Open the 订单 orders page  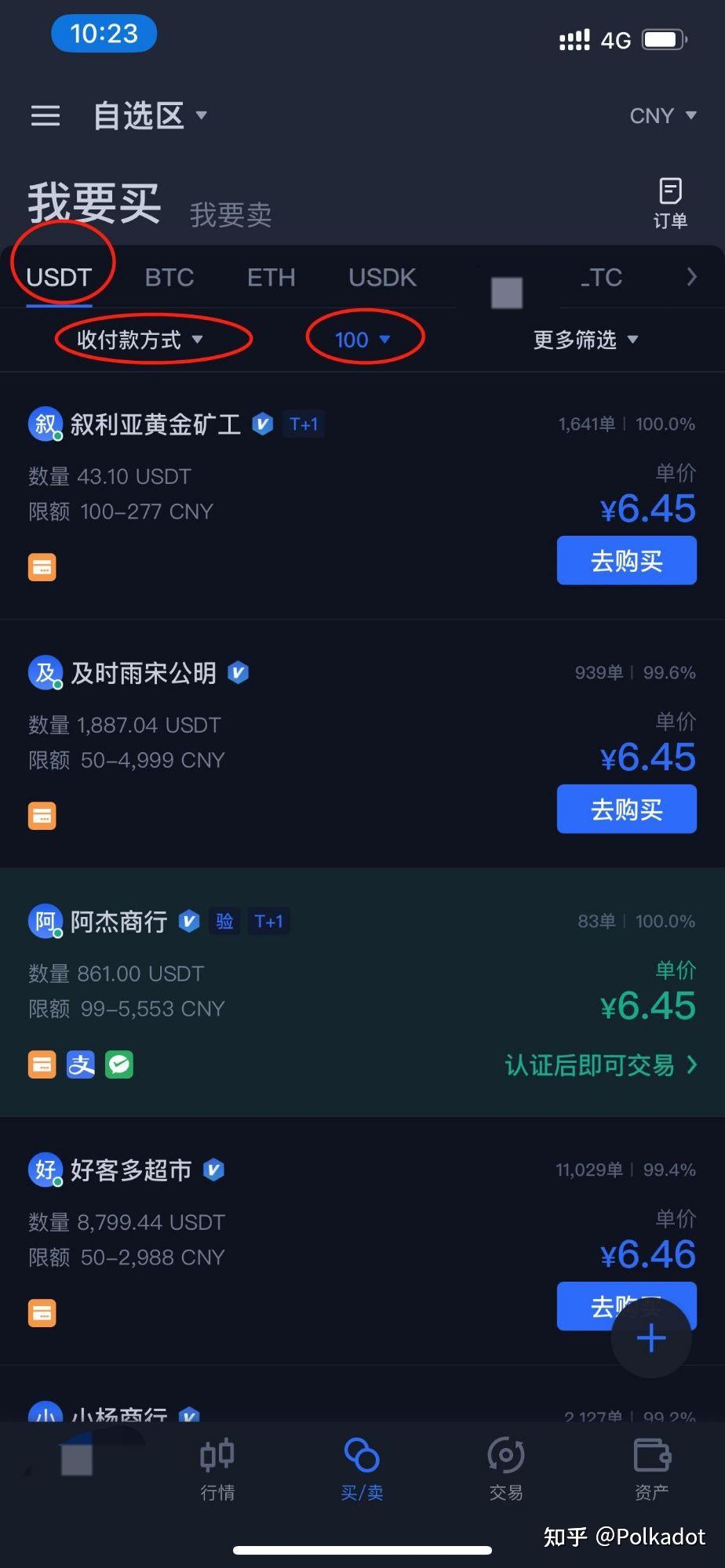point(670,202)
